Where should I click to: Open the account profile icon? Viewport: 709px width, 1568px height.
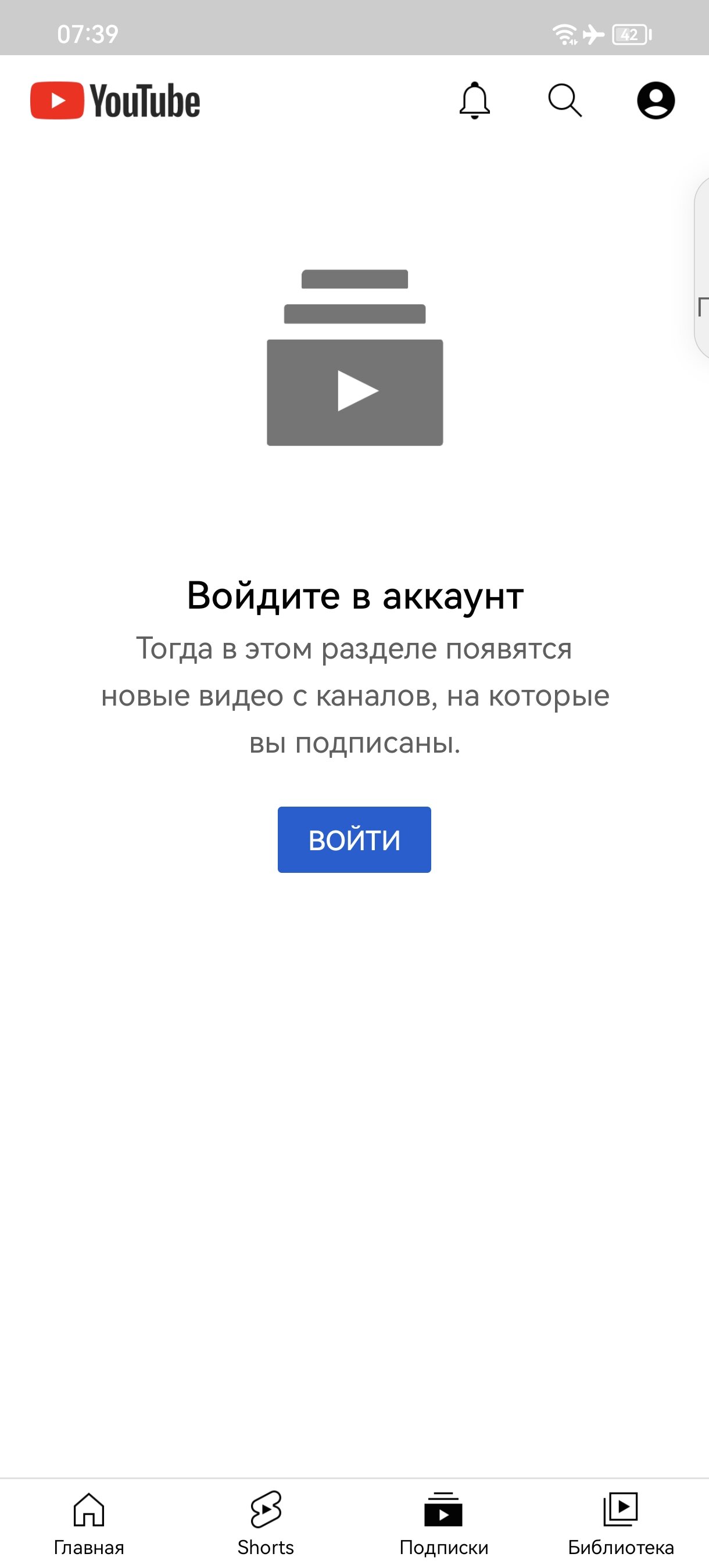656,100
